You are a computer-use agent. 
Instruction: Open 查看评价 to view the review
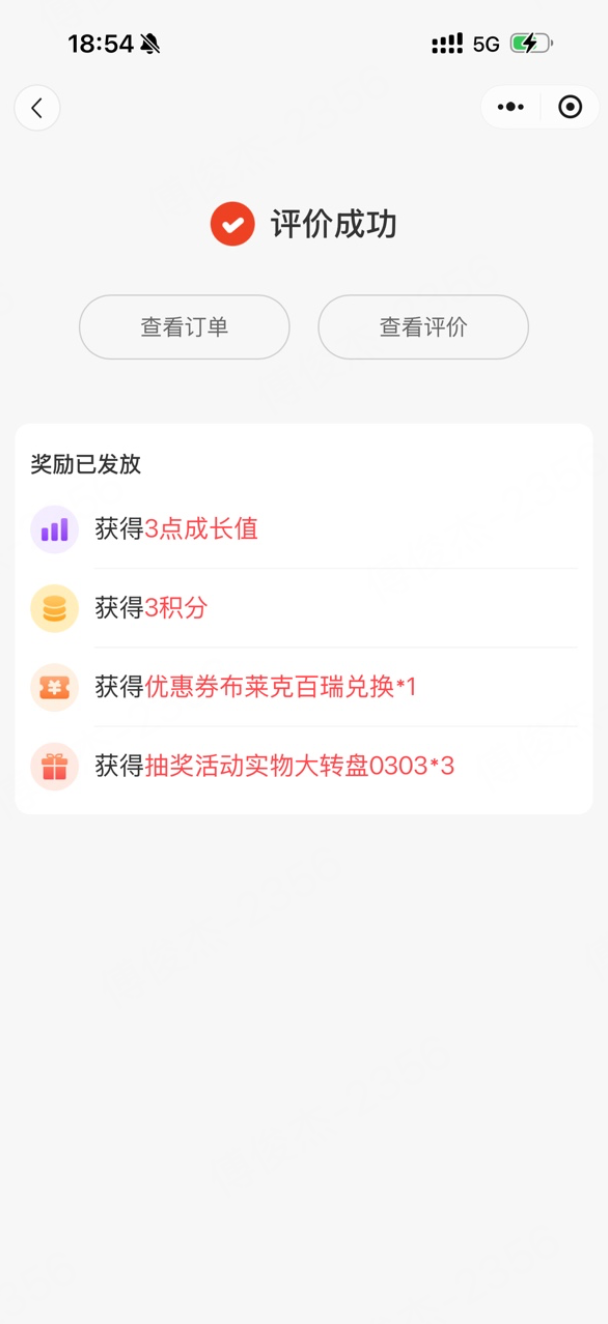(x=423, y=327)
